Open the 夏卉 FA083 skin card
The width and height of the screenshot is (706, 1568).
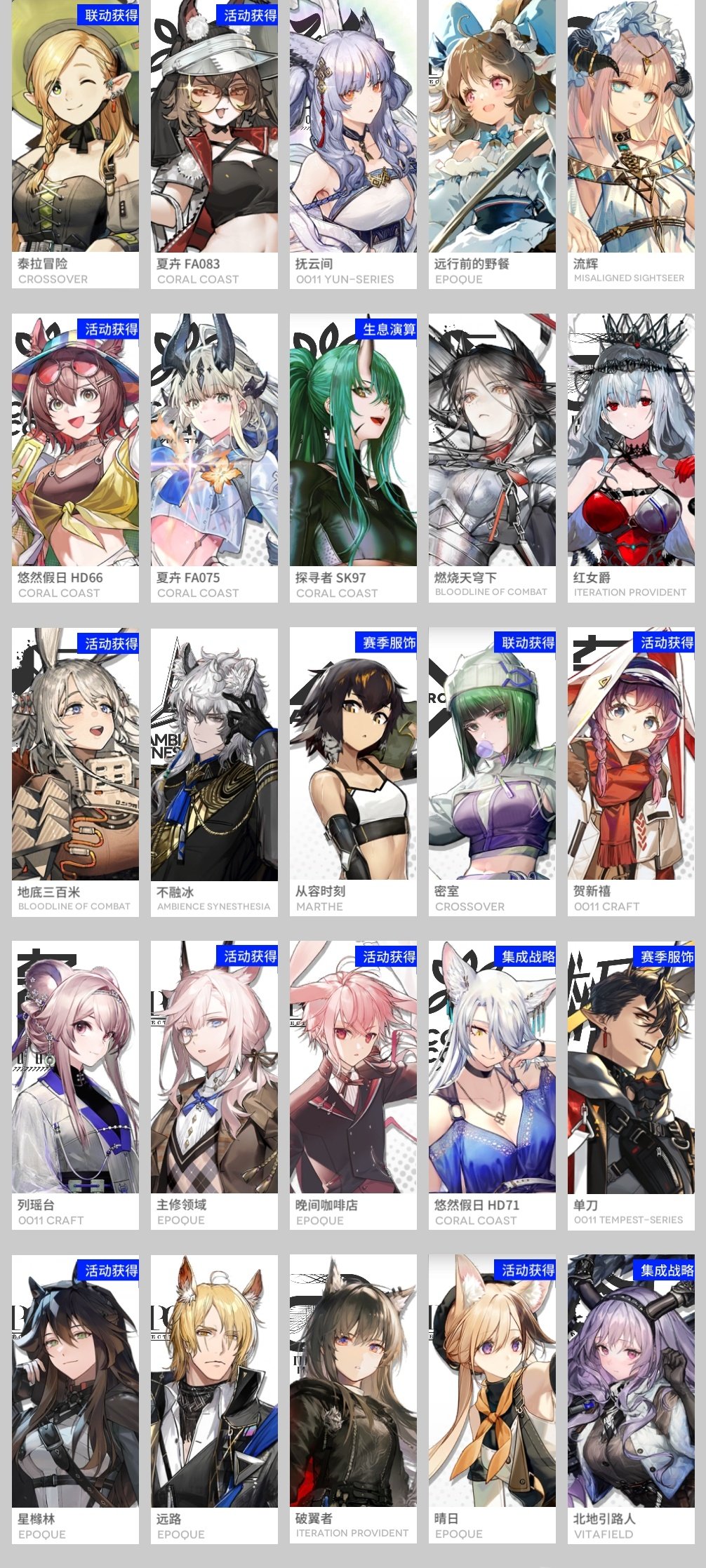(x=214, y=144)
